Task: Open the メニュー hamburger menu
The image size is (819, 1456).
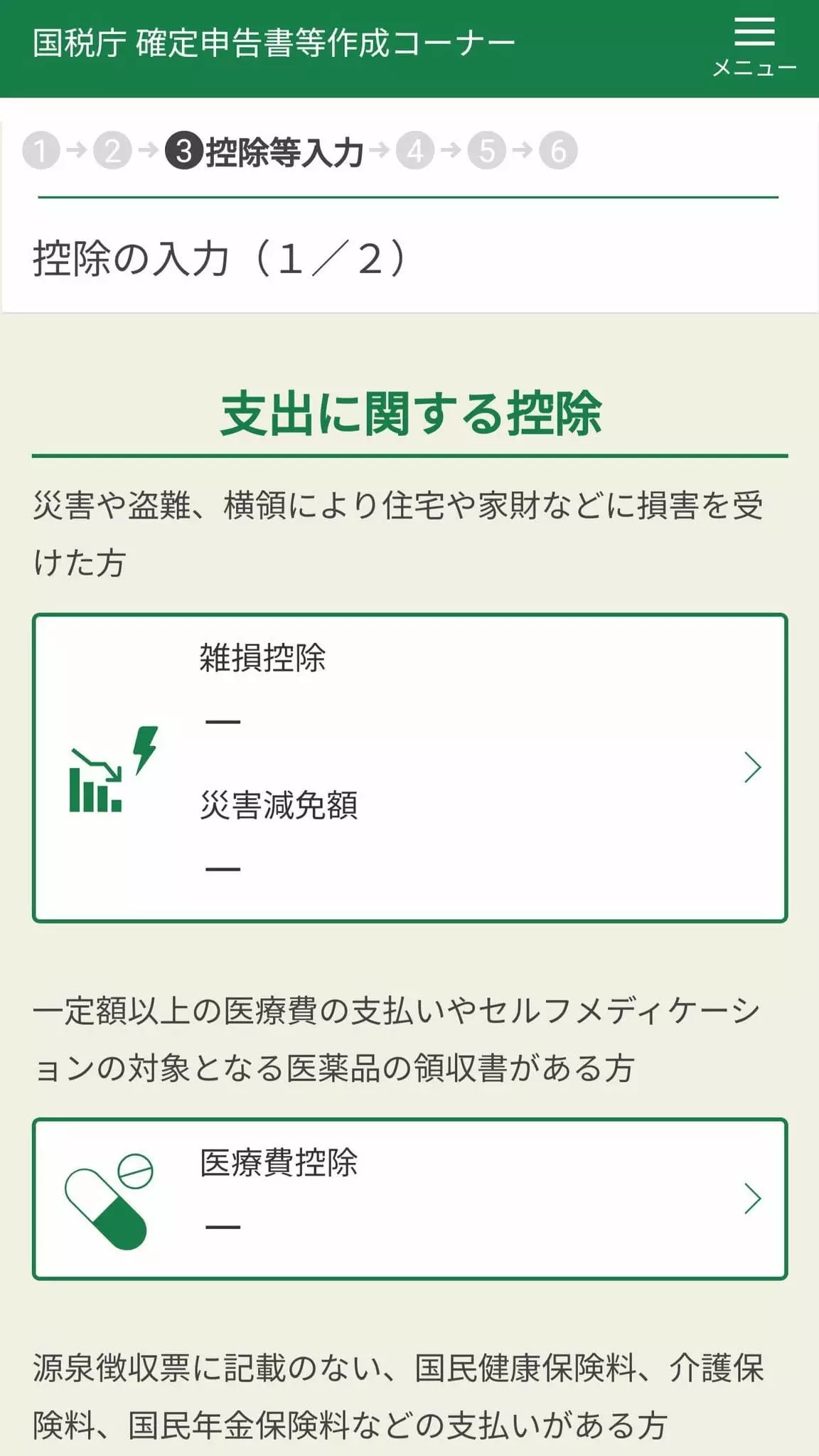Action: pos(754,47)
